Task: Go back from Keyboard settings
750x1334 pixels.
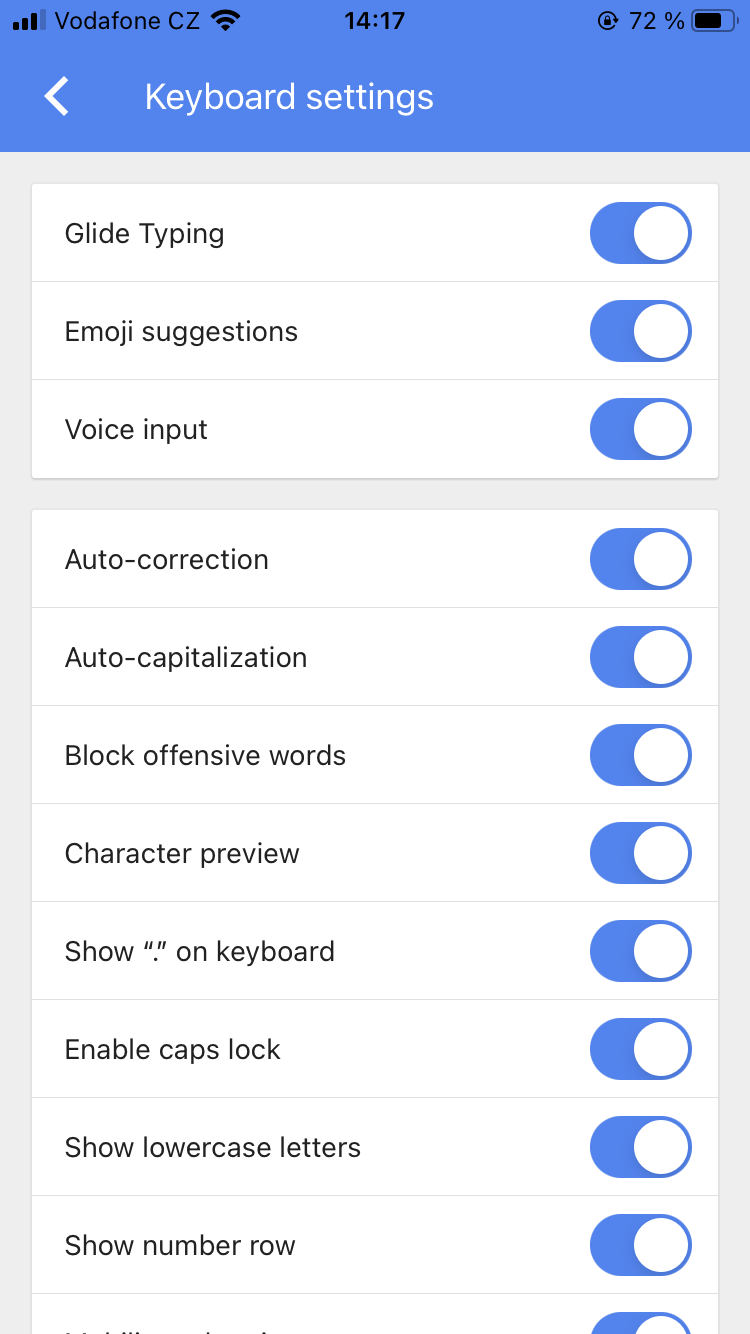Action: pos(58,97)
